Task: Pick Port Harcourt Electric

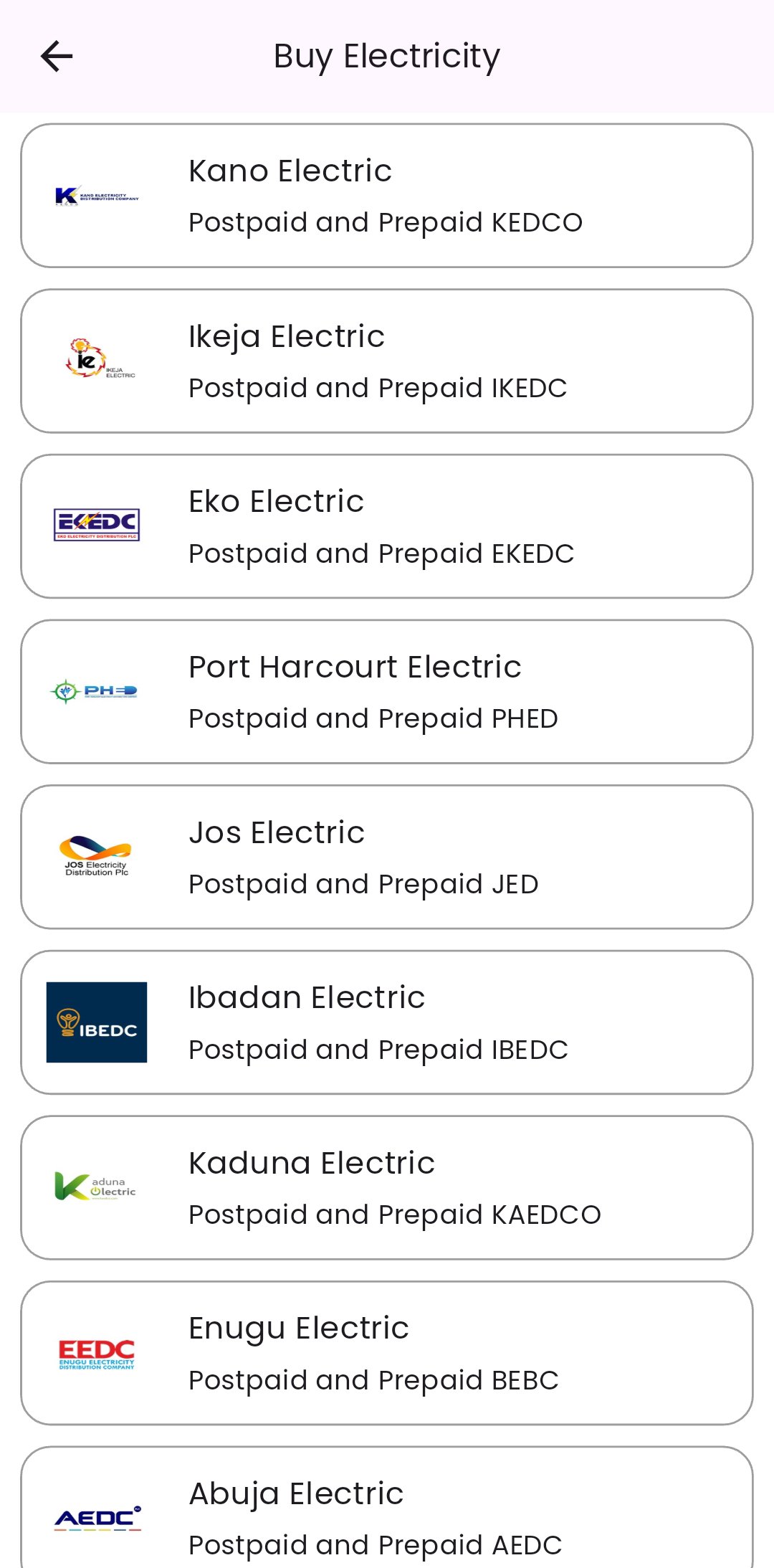Action: click(x=387, y=692)
